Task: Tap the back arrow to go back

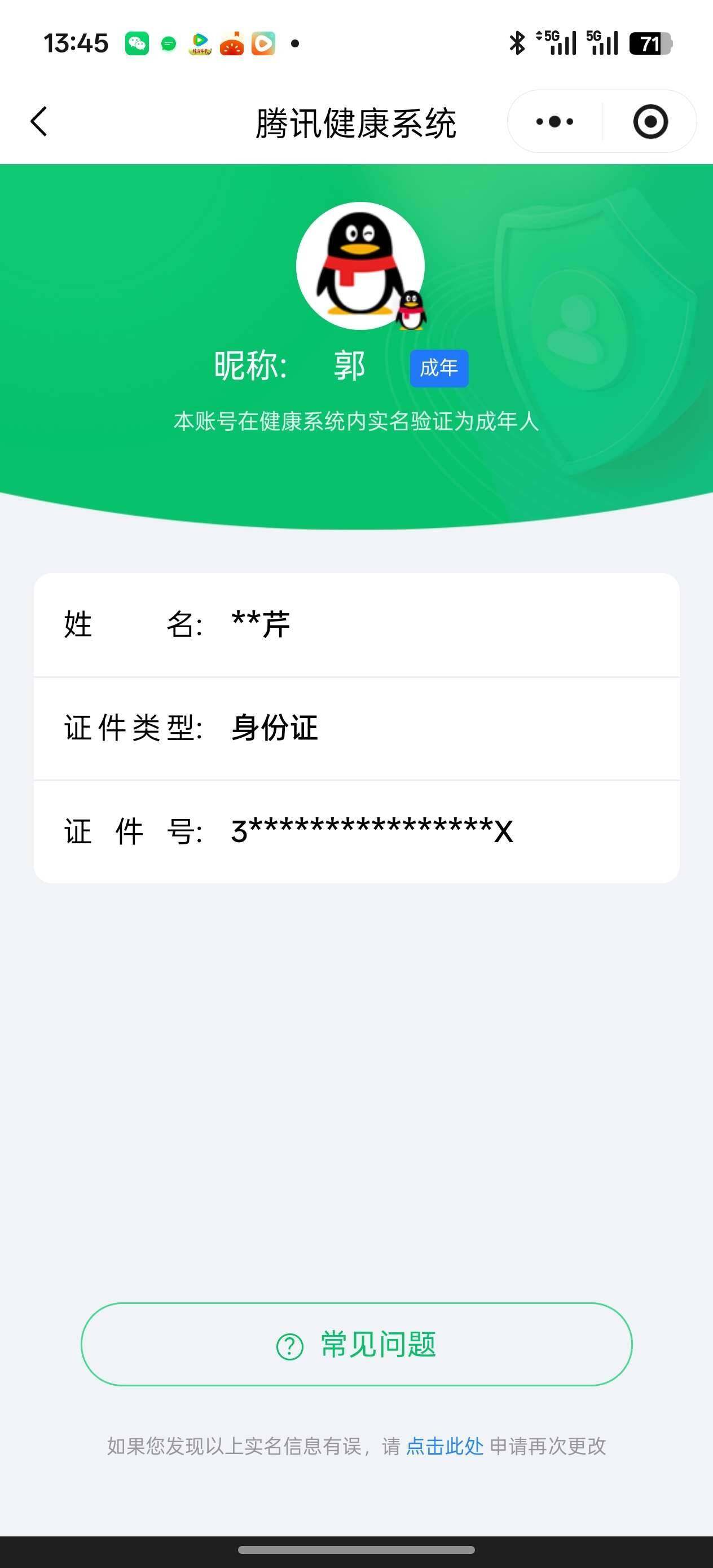Action: tap(39, 121)
